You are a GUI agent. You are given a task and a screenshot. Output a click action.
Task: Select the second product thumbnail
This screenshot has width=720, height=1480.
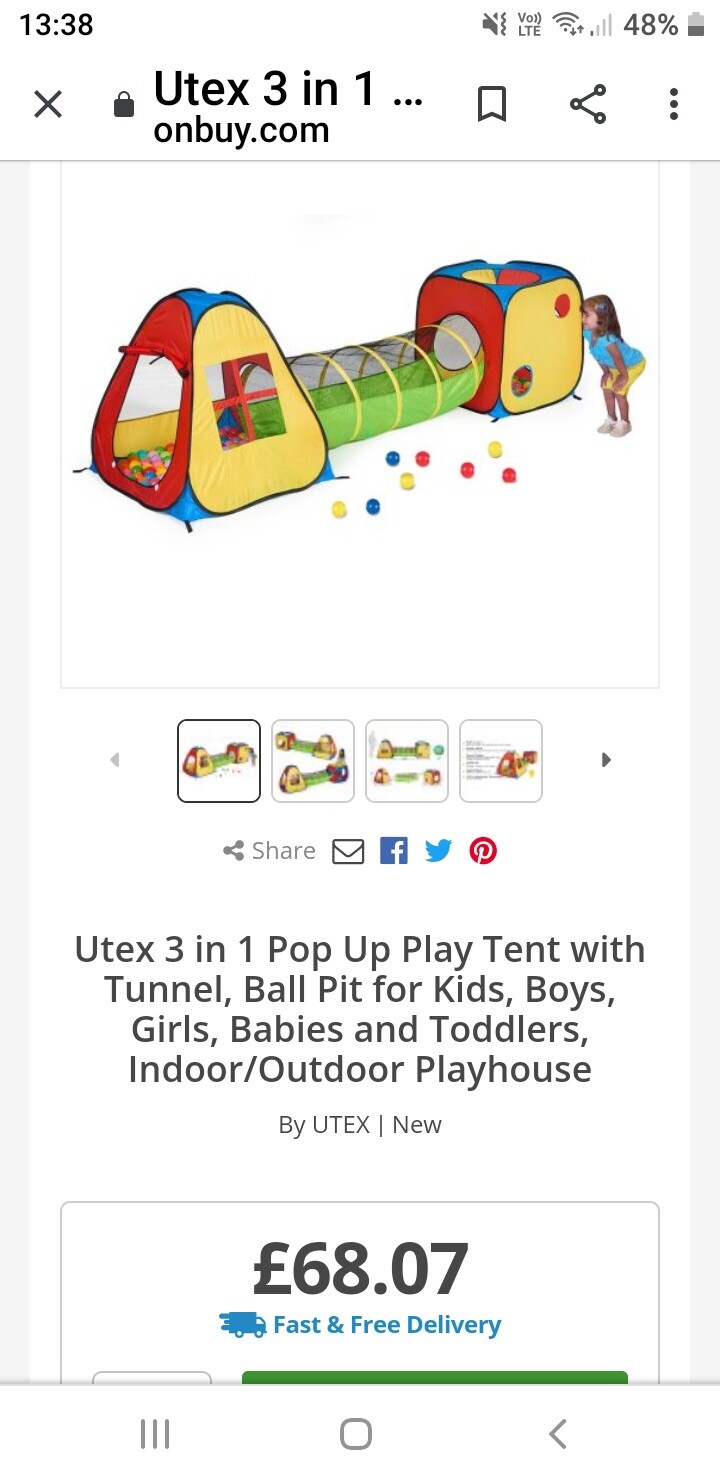313,760
